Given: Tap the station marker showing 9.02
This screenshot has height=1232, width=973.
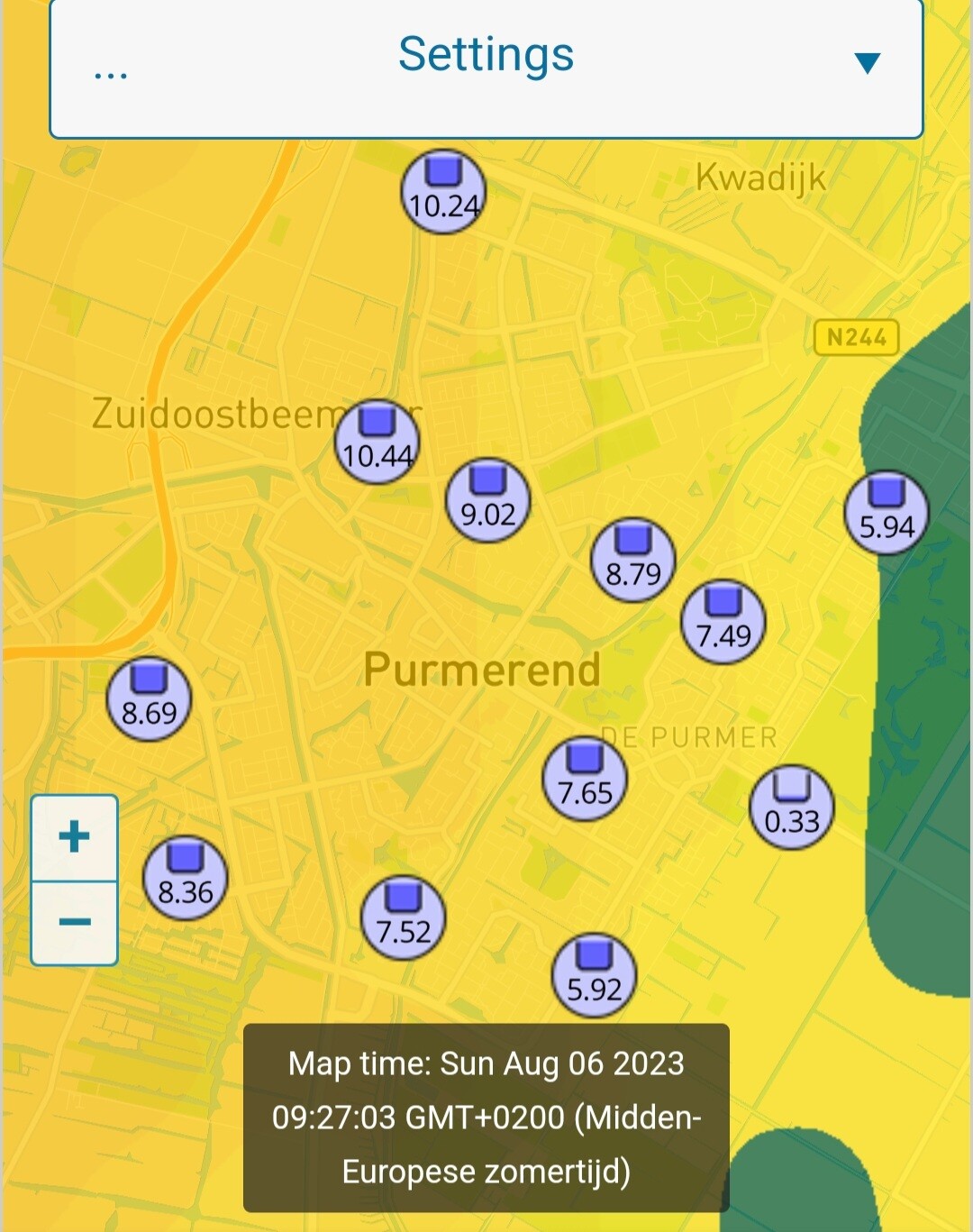Looking at the screenshot, I should [x=488, y=501].
